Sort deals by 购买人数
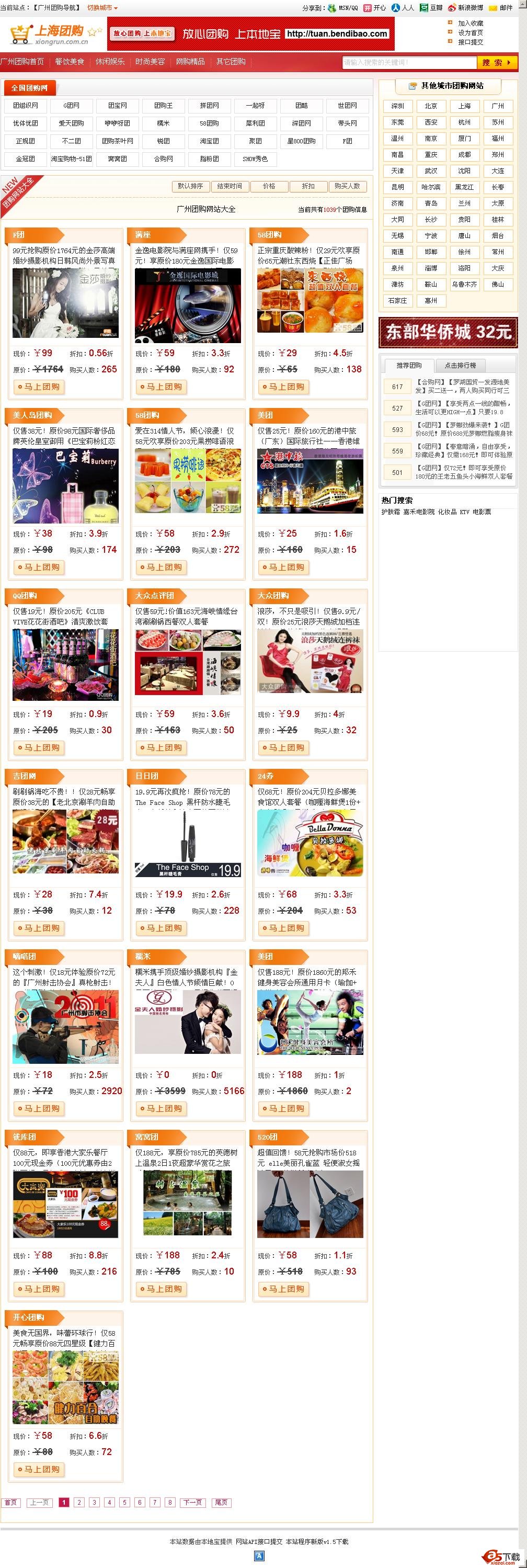Viewport: 527px width, 1568px height. tap(347, 186)
